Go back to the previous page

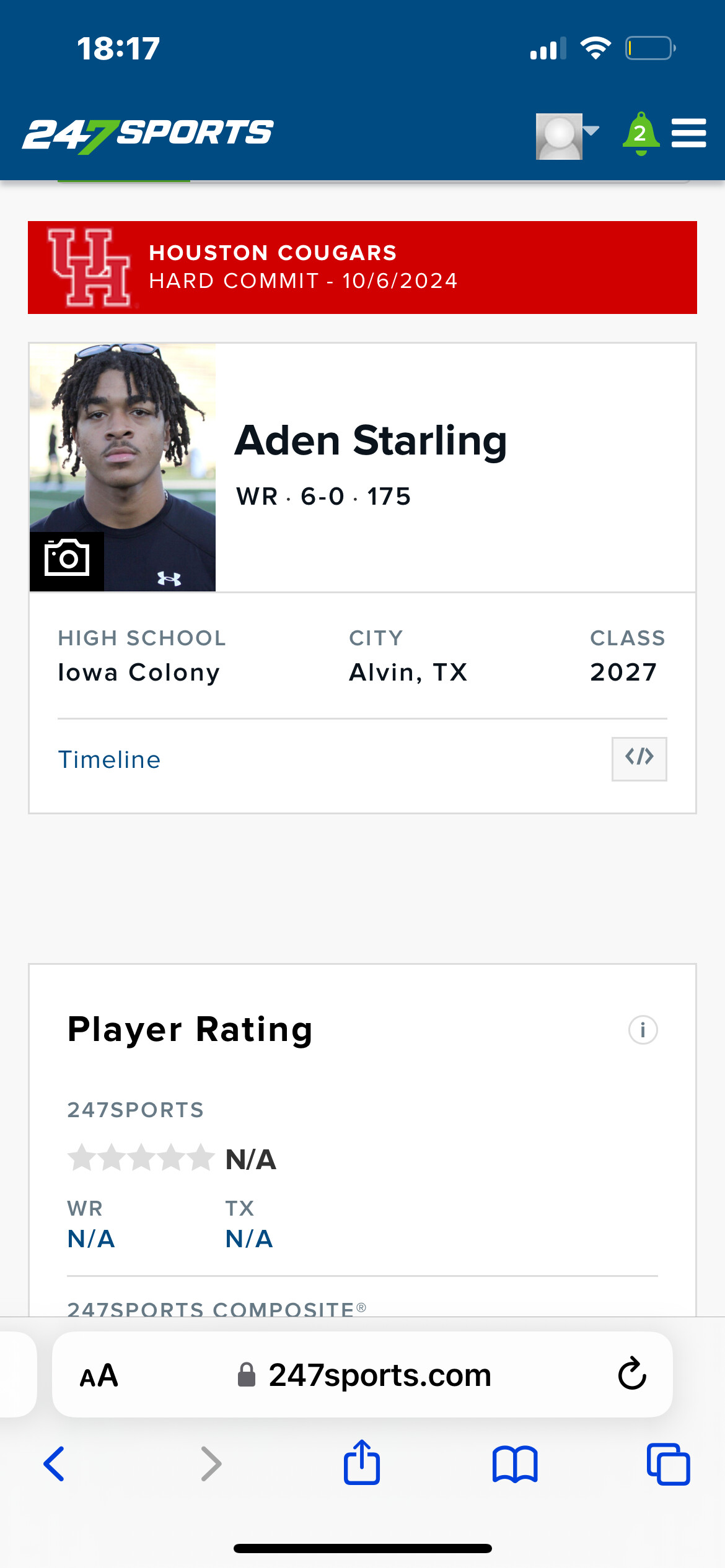coord(54,1464)
